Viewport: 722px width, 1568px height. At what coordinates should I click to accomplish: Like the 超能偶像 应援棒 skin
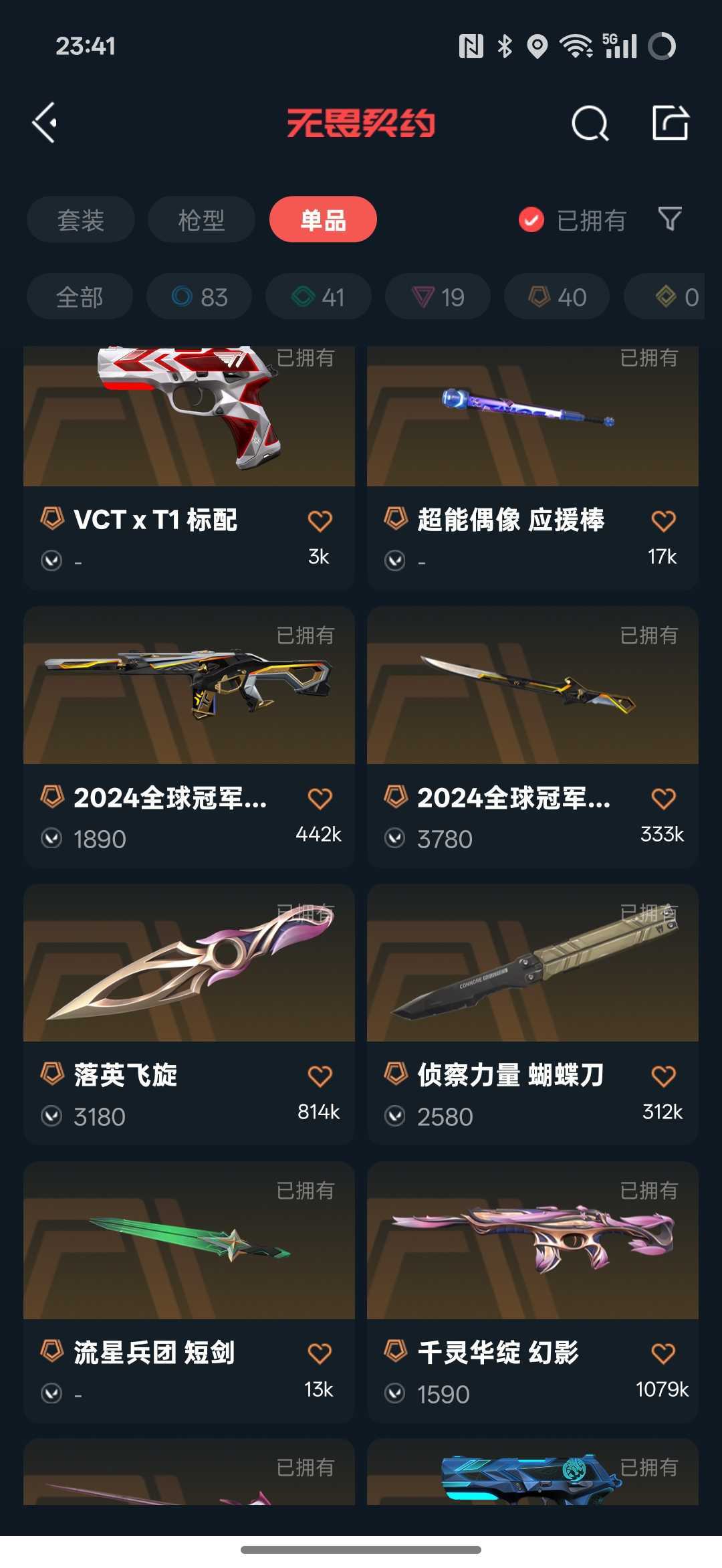(x=663, y=521)
